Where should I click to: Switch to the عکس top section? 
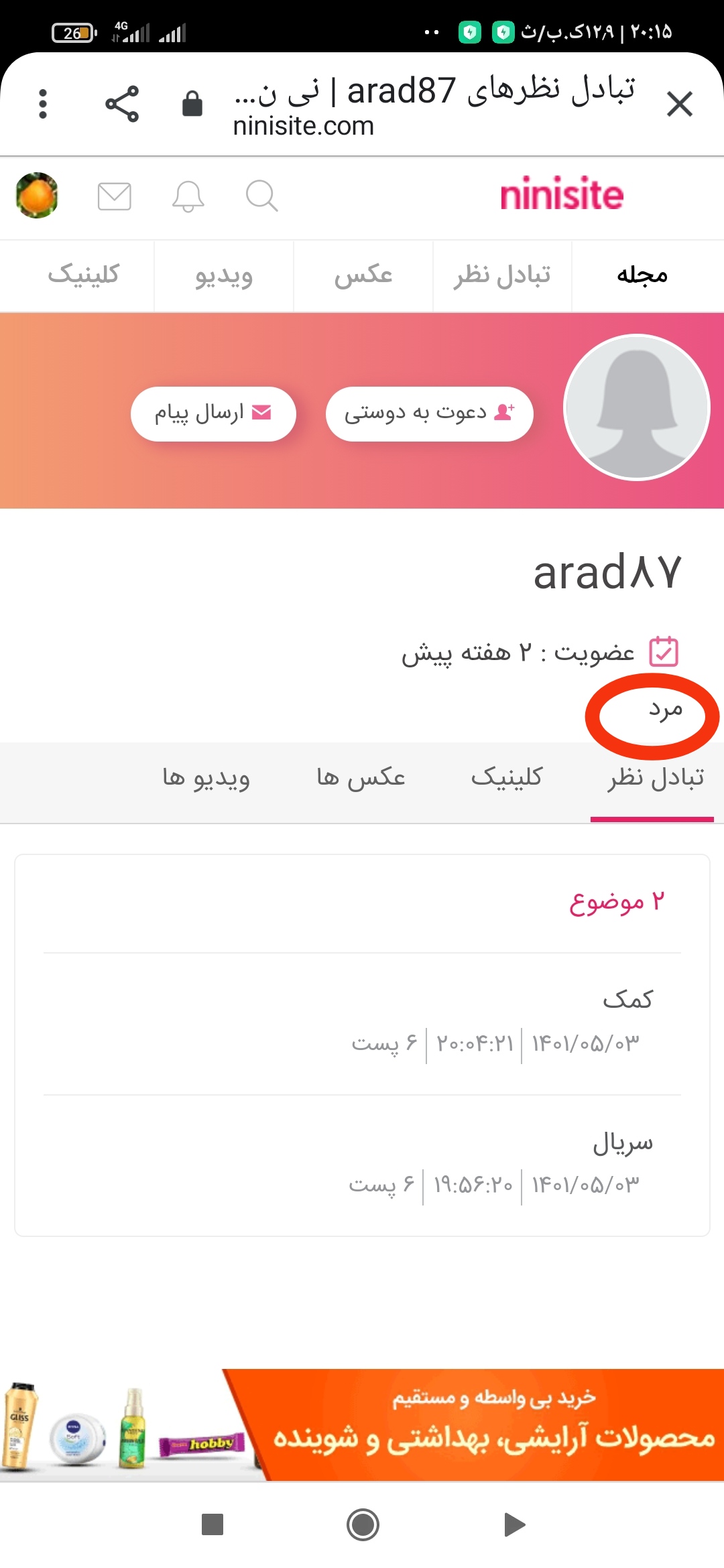(363, 275)
